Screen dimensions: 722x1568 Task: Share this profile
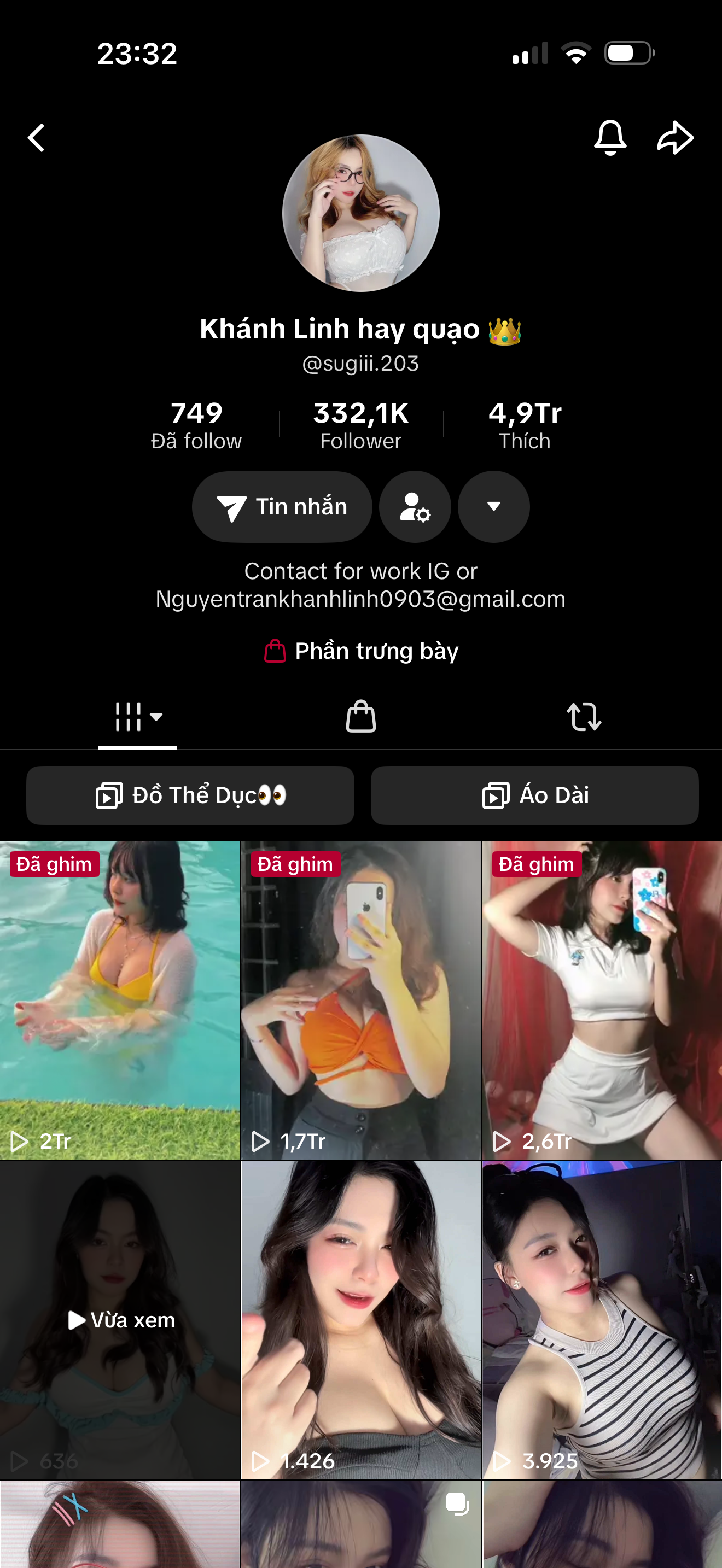pyautogui.click(x=675, y=138)
